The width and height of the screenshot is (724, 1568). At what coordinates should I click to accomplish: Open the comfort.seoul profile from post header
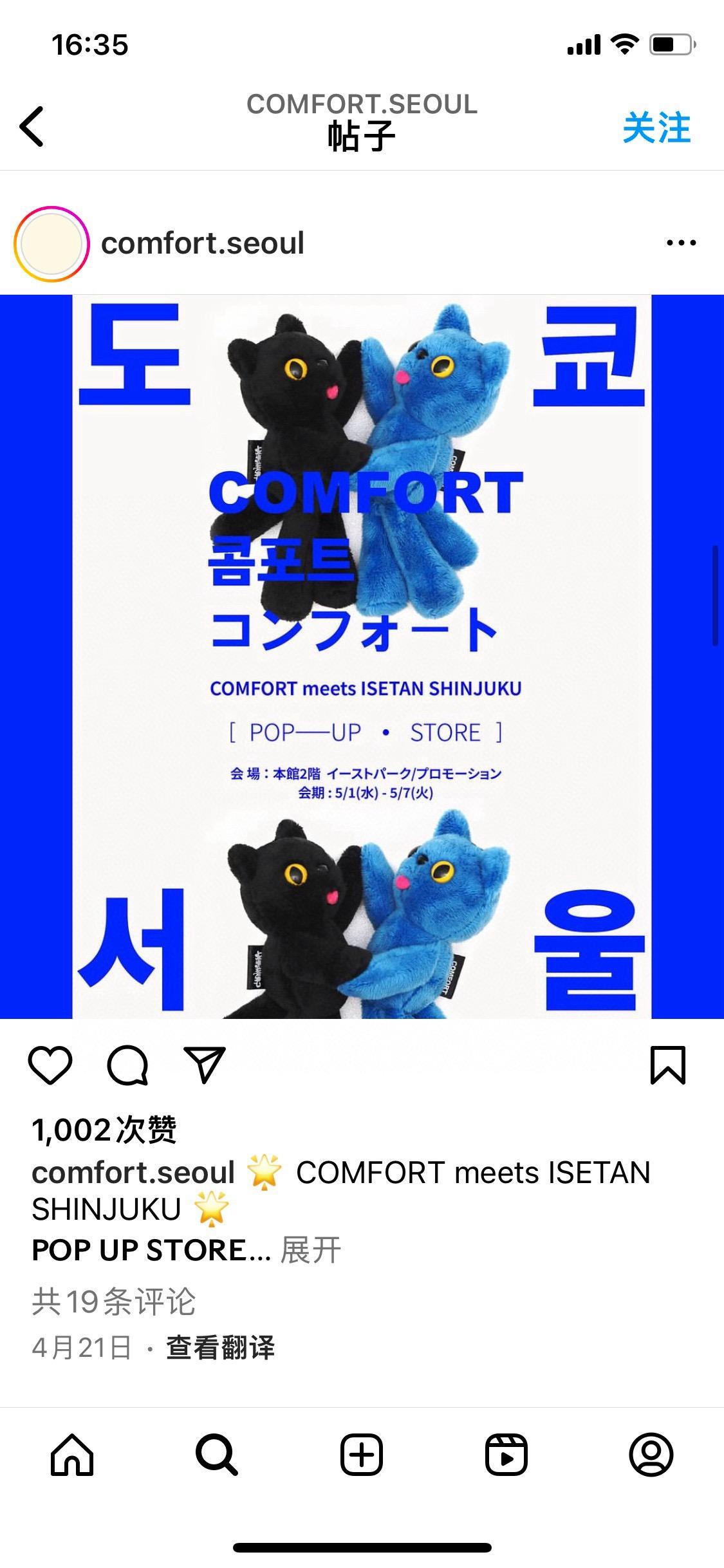click(202, 244)
